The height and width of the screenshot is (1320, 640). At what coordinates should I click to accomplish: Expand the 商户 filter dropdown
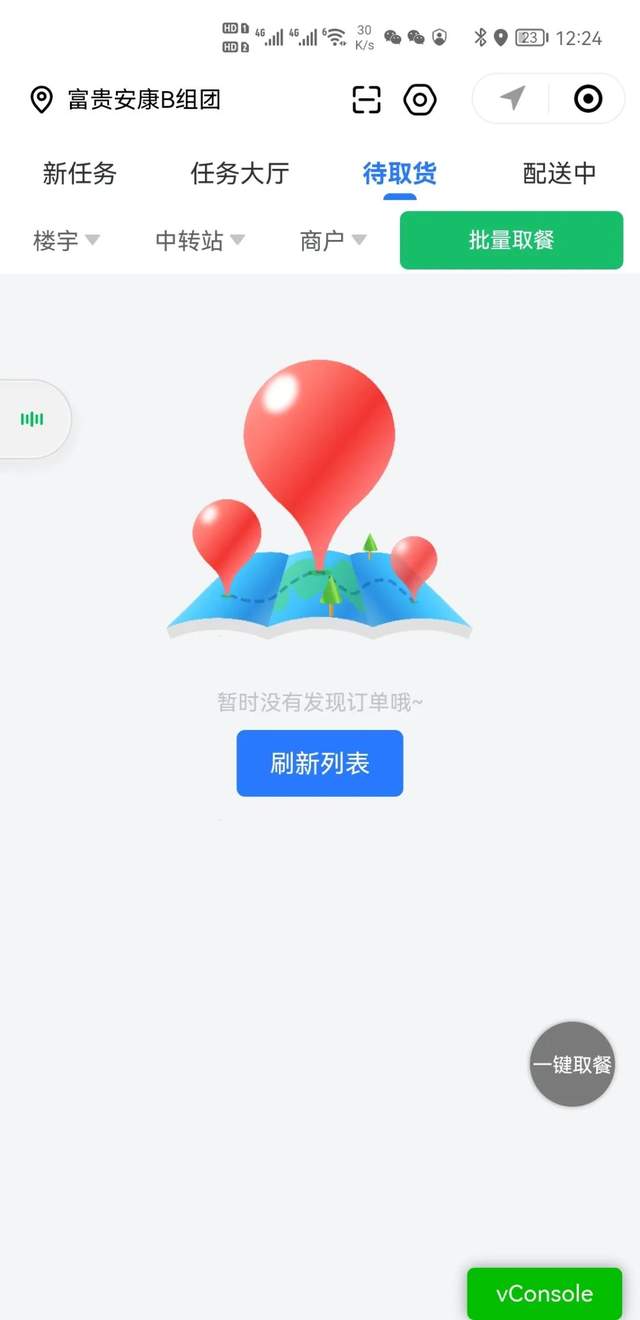coord(333,240)
